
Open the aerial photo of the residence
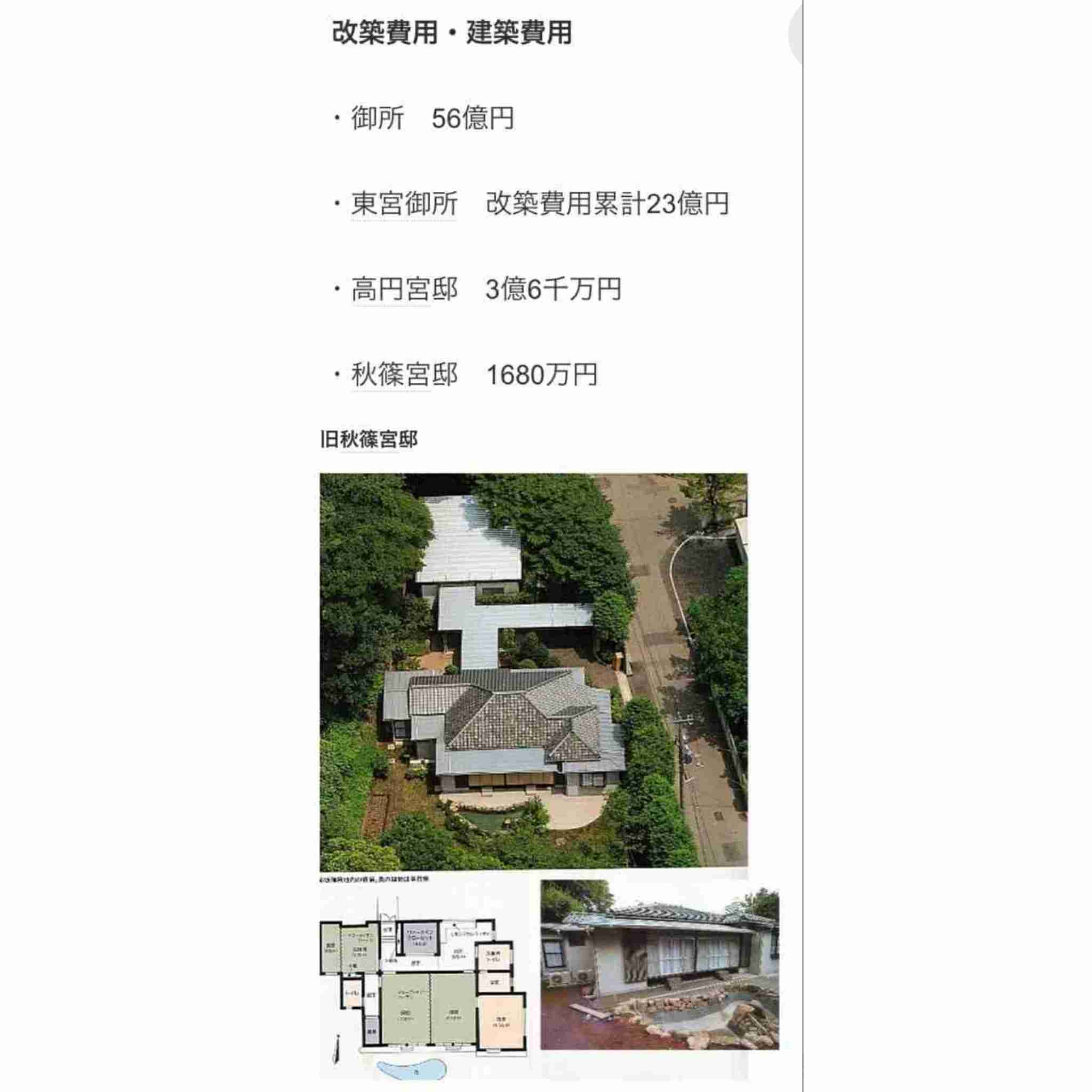533,671
